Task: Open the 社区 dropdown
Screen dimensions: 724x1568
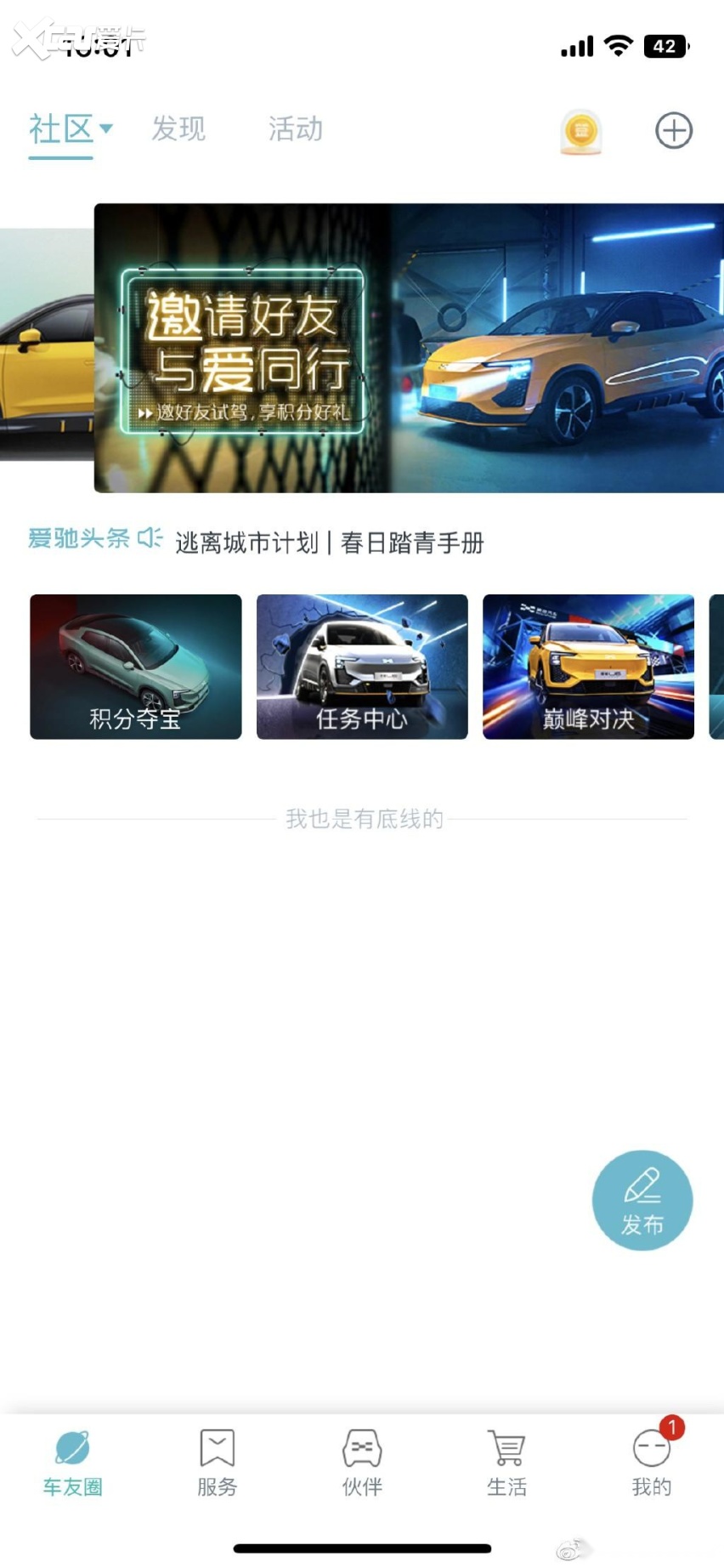Action: 71,130
